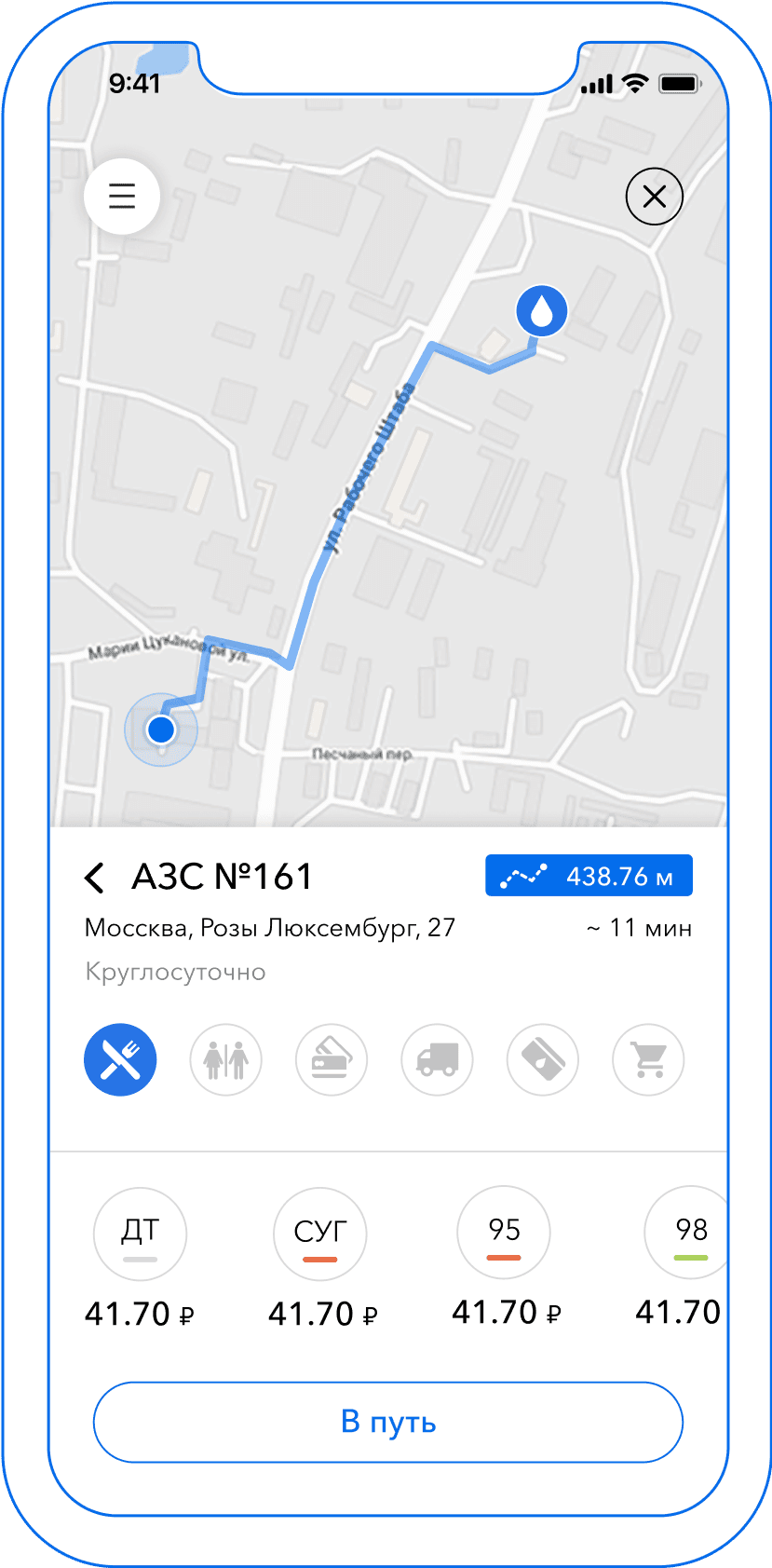Tap the 438.76 м route distance badge

point(589,876)
